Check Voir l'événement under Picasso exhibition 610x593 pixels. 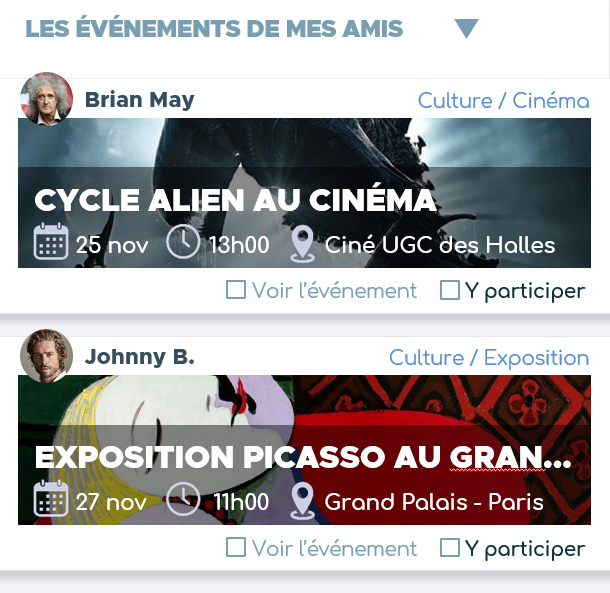[x=236, y=548]
